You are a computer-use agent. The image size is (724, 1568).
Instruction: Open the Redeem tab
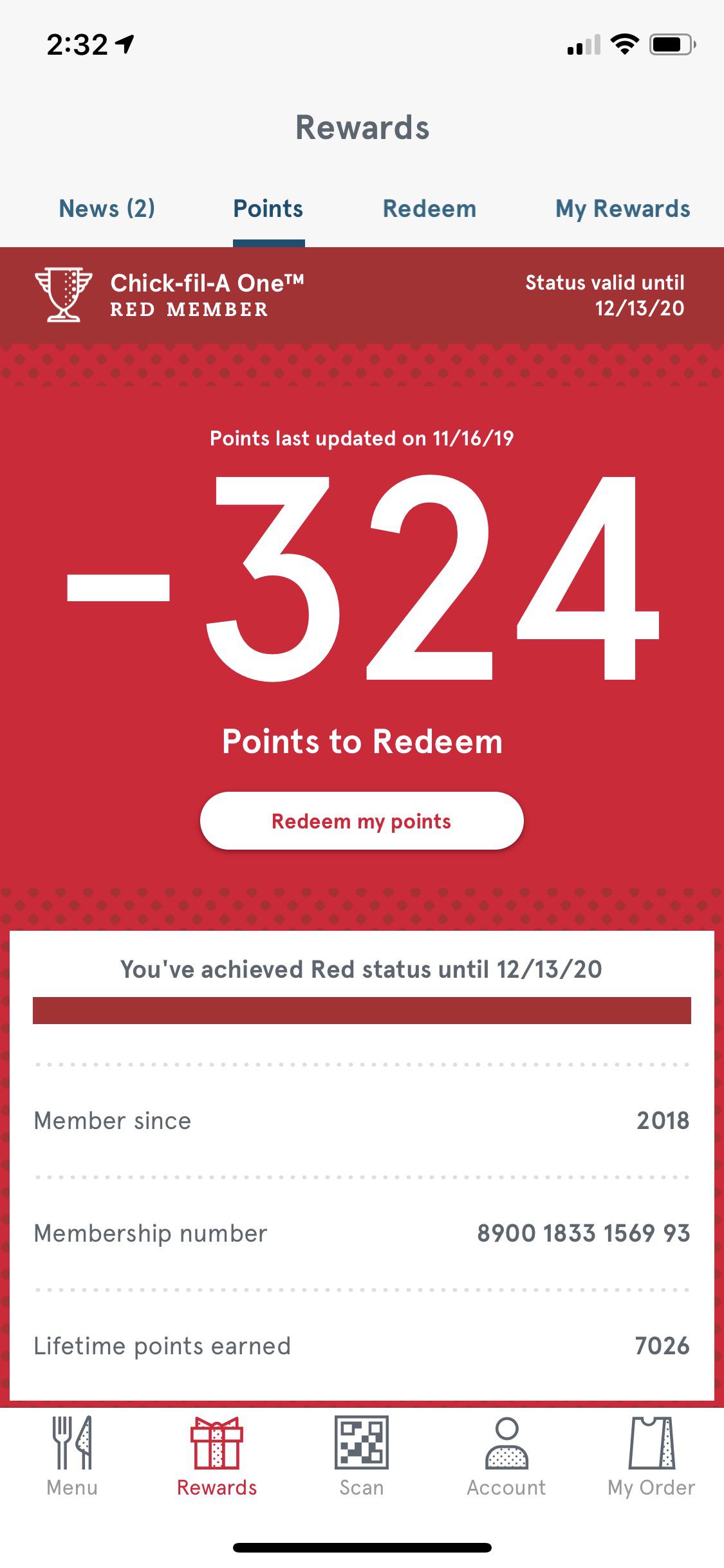429,209
